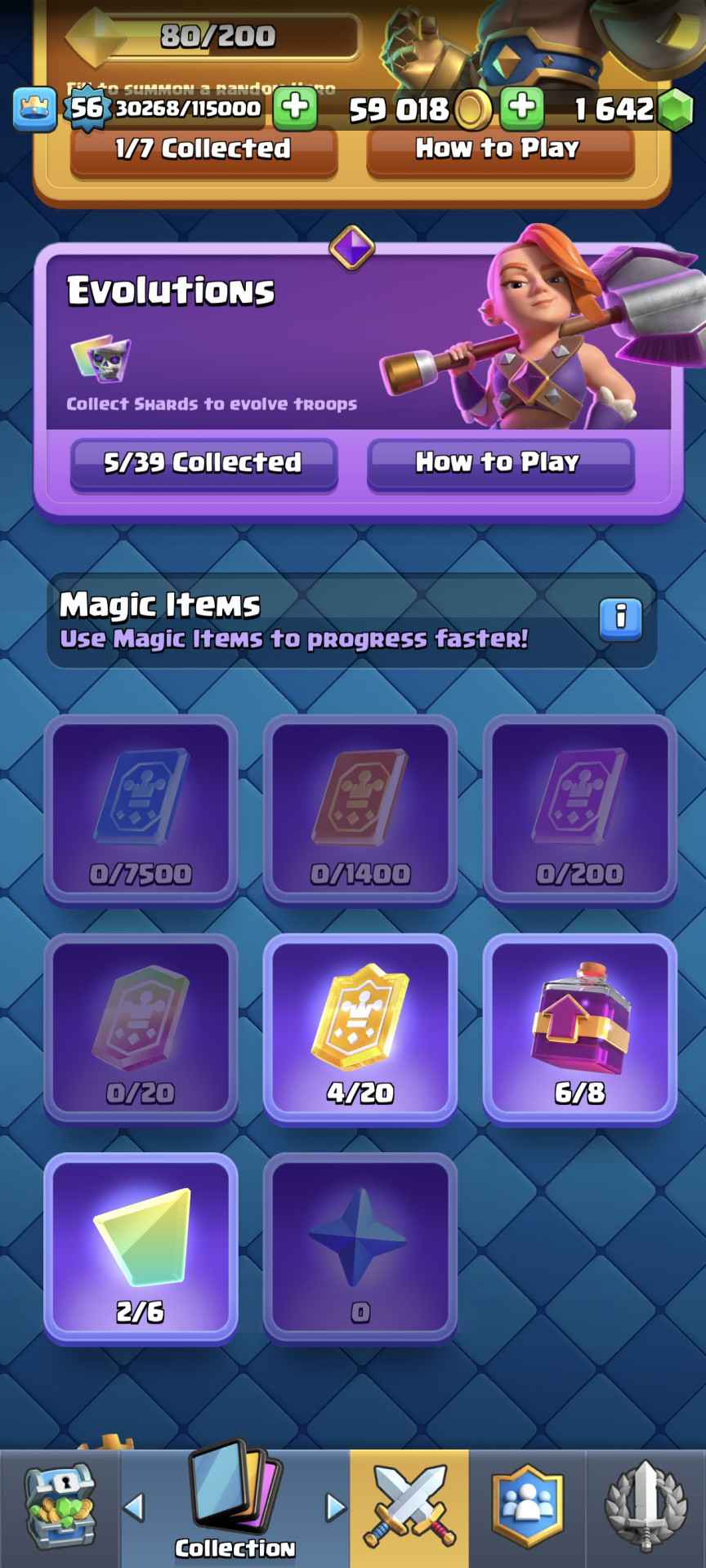Open the crown king level profile icon
This screenshot has width=706, height=1568.
pyautogui.click(x=34, y=109)
